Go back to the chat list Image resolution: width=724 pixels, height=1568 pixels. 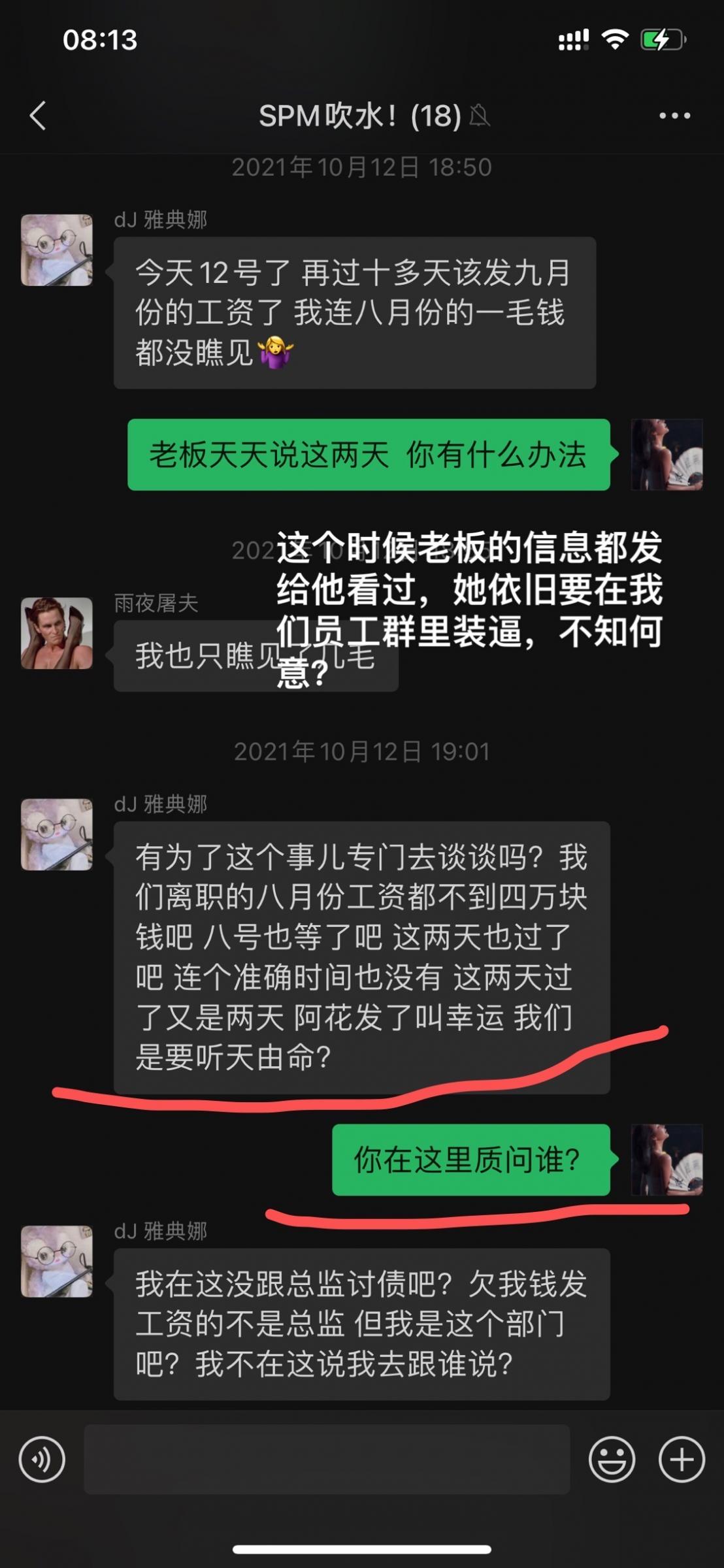pyautogui.click(x=38, y=116)
